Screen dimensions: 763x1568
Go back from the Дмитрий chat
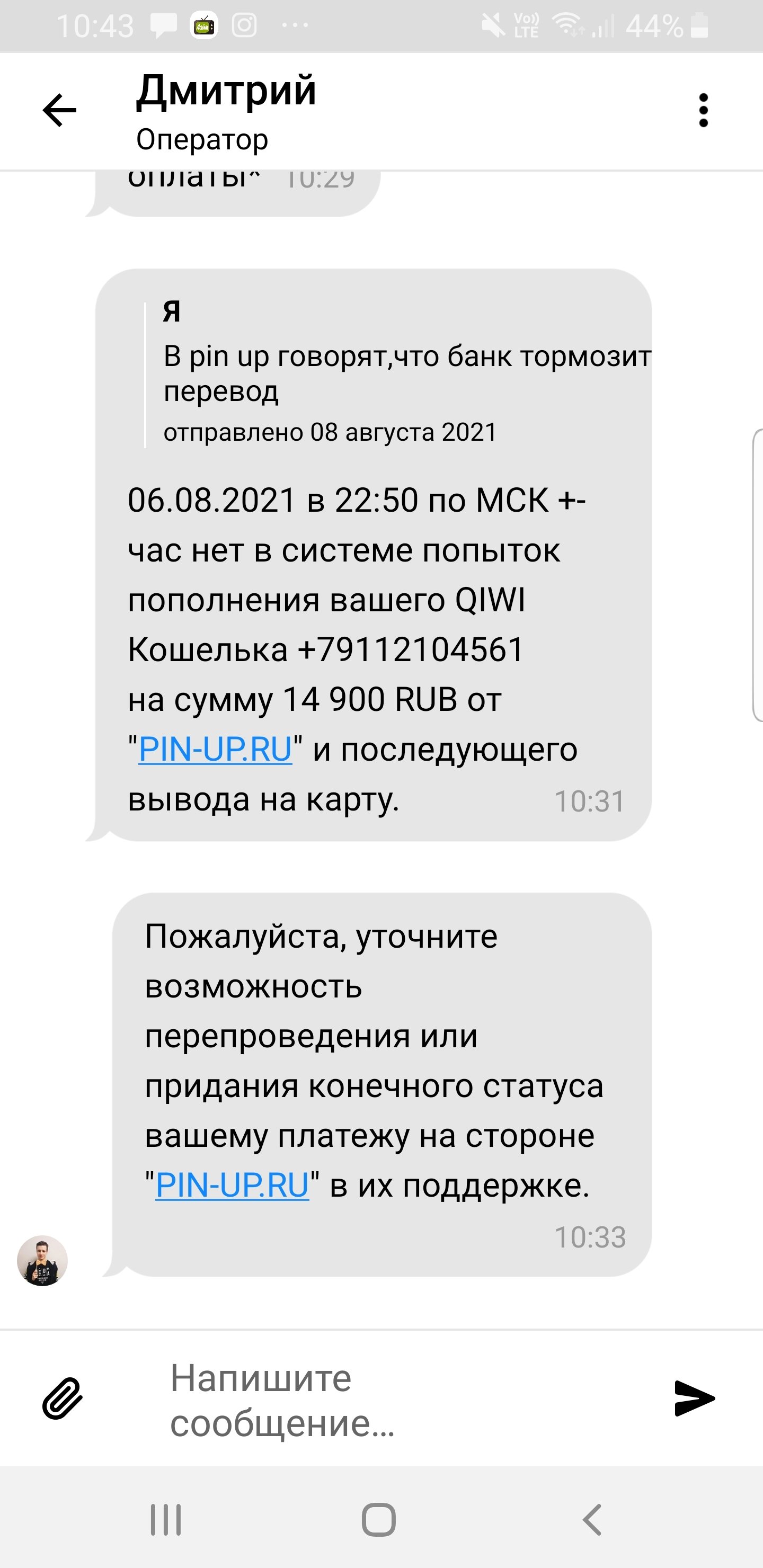tap(59, 110)
